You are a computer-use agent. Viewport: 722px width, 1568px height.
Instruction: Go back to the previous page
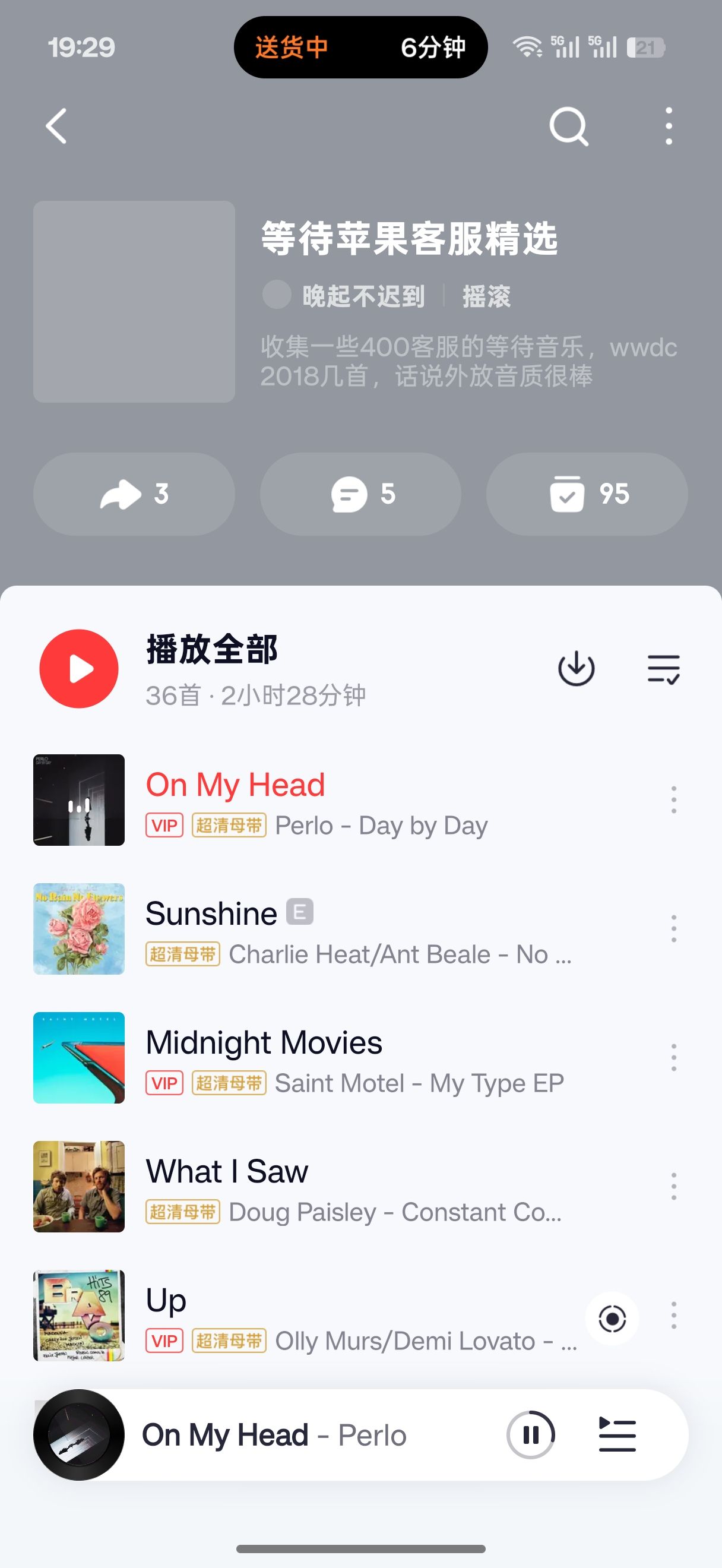click(x=56, y=127)
